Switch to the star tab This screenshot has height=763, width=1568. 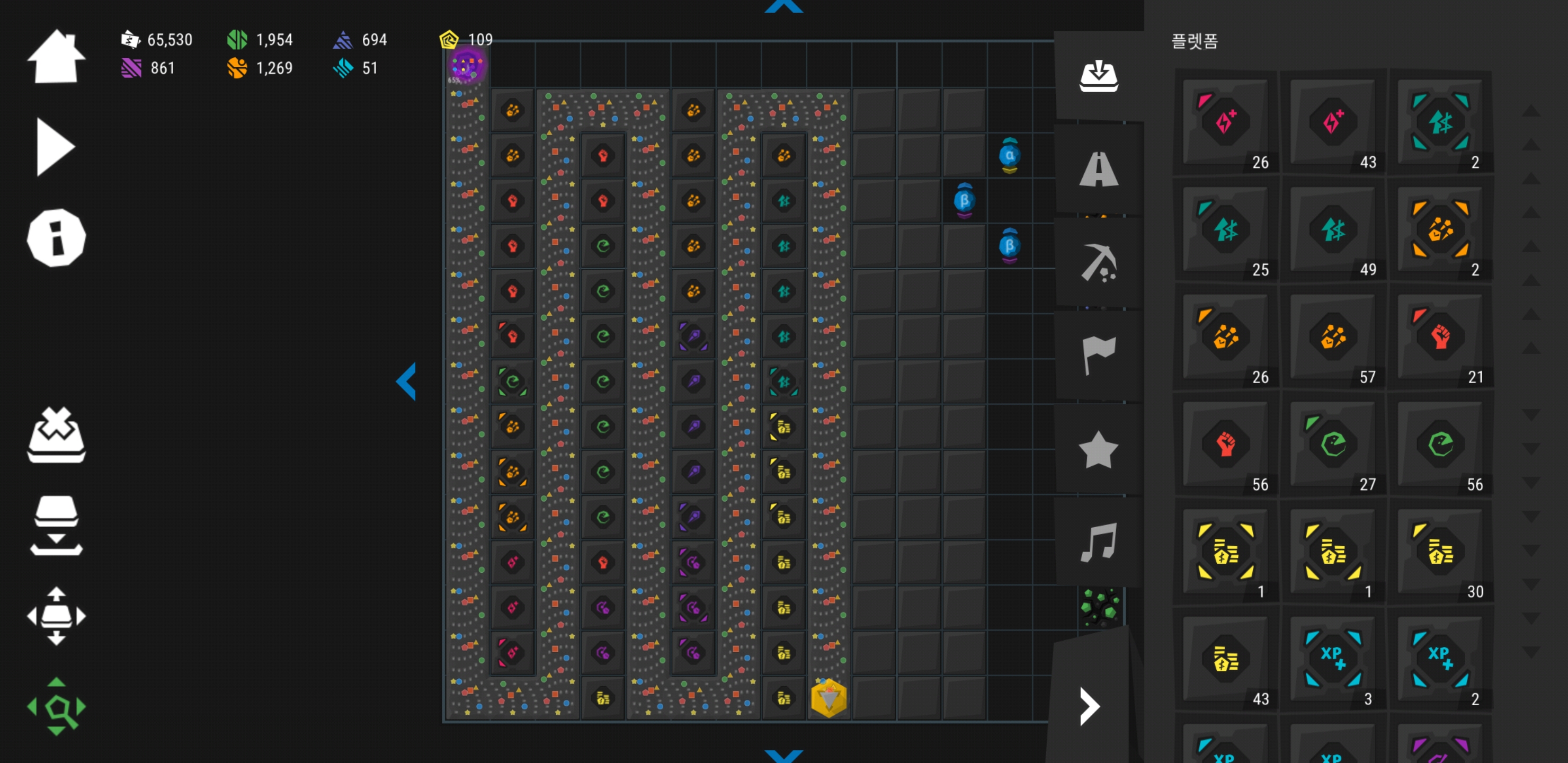1098,449
